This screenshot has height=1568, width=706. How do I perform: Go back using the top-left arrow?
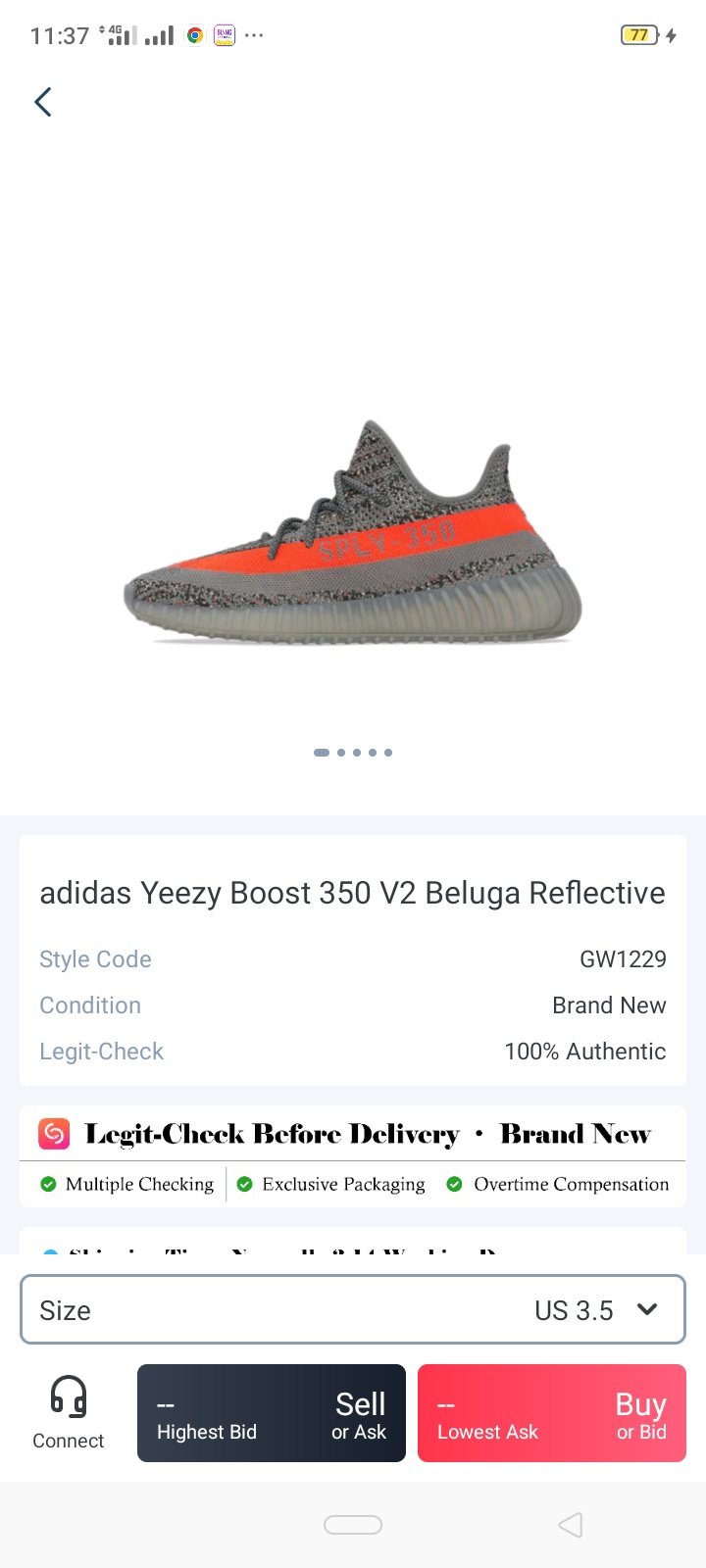pyautogui.click(x=43, y=102)
